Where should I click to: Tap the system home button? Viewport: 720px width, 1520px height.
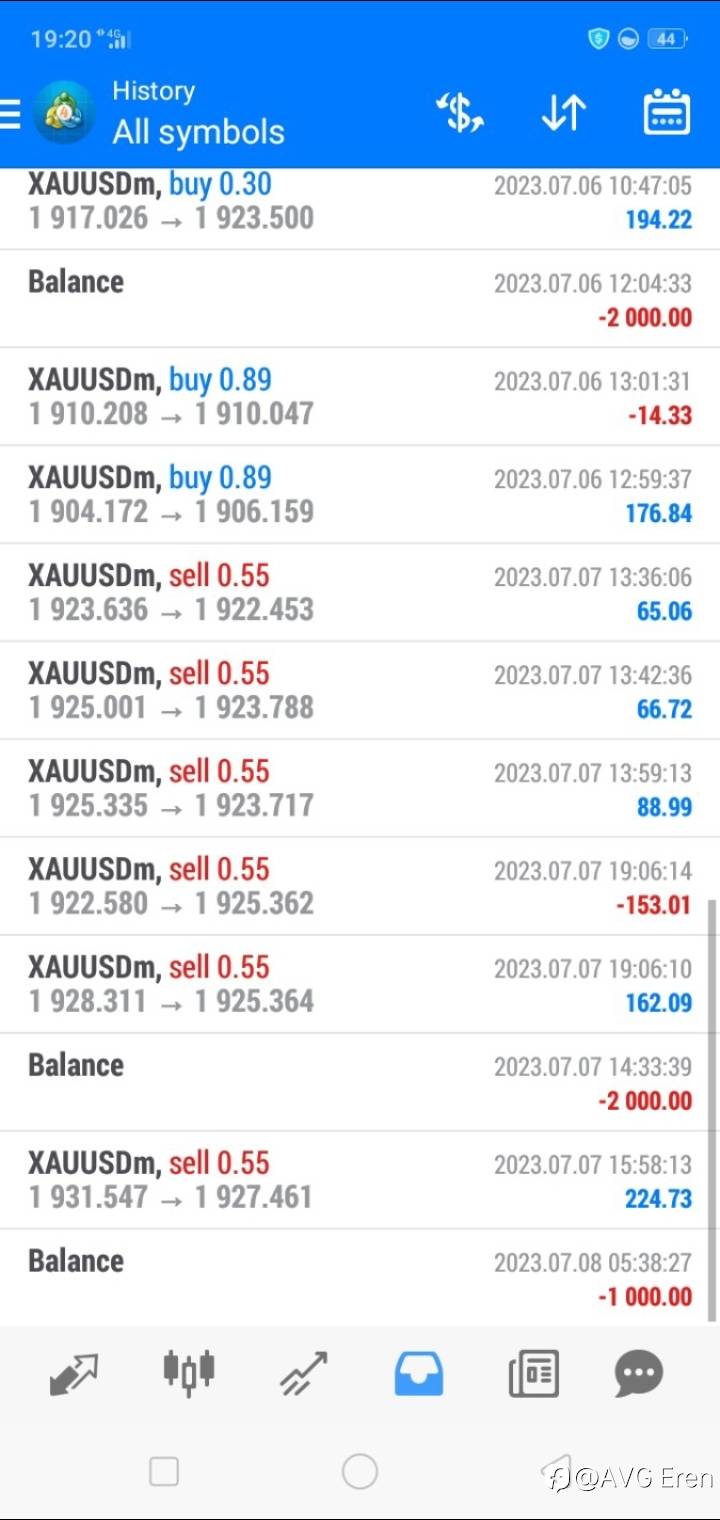click(x=360, y=1471)
